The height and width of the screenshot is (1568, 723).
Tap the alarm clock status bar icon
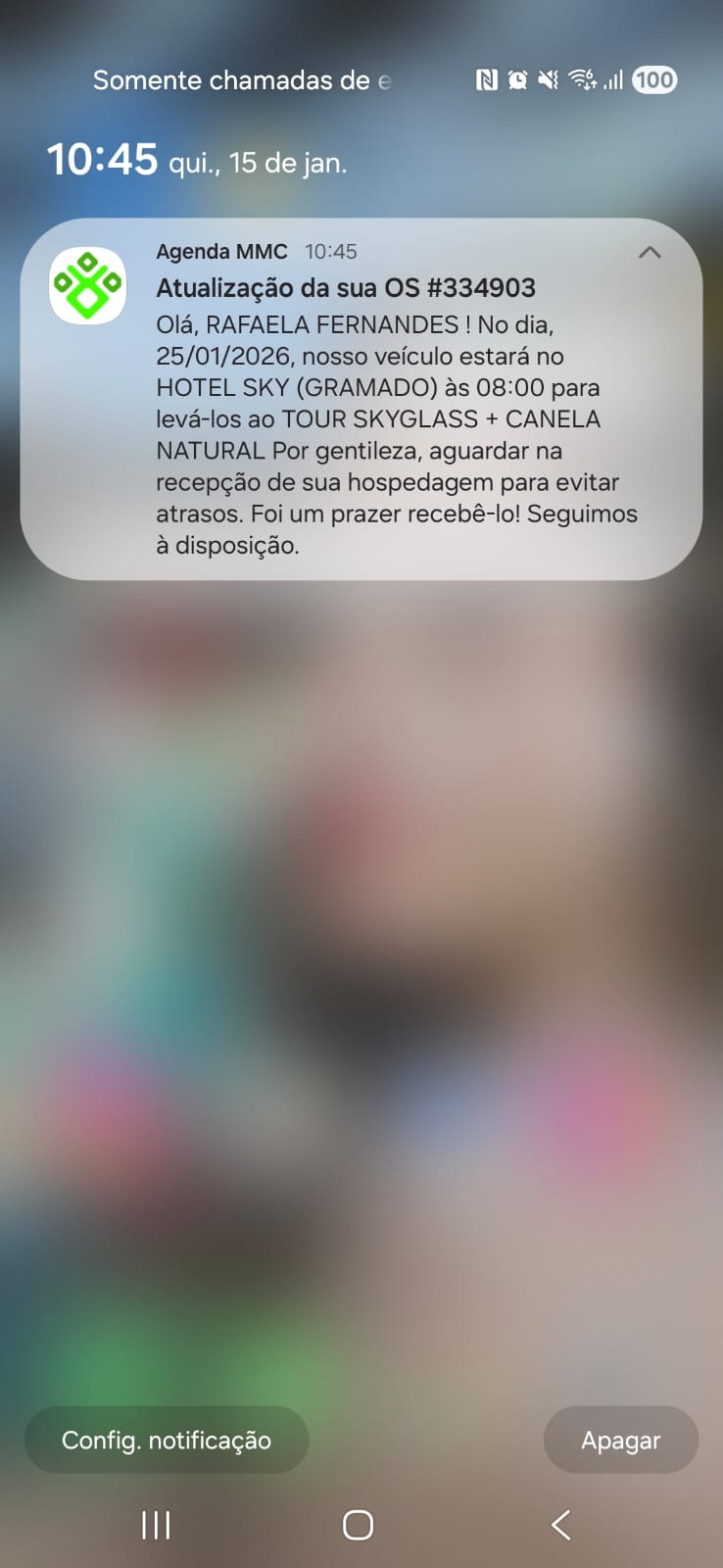pos(517,79)
